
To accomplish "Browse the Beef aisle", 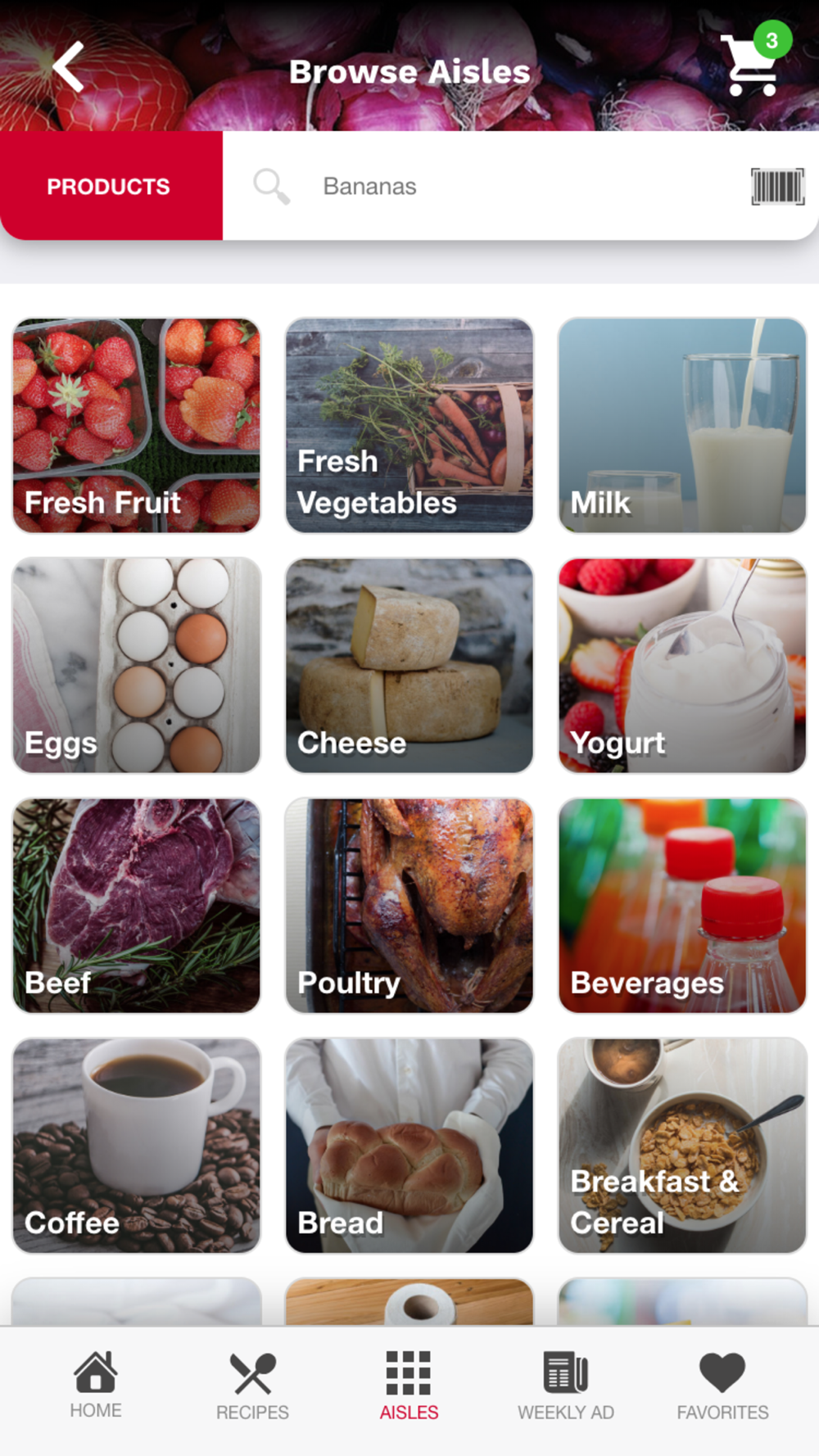I will pyautogui.click(x=137, y=905).
